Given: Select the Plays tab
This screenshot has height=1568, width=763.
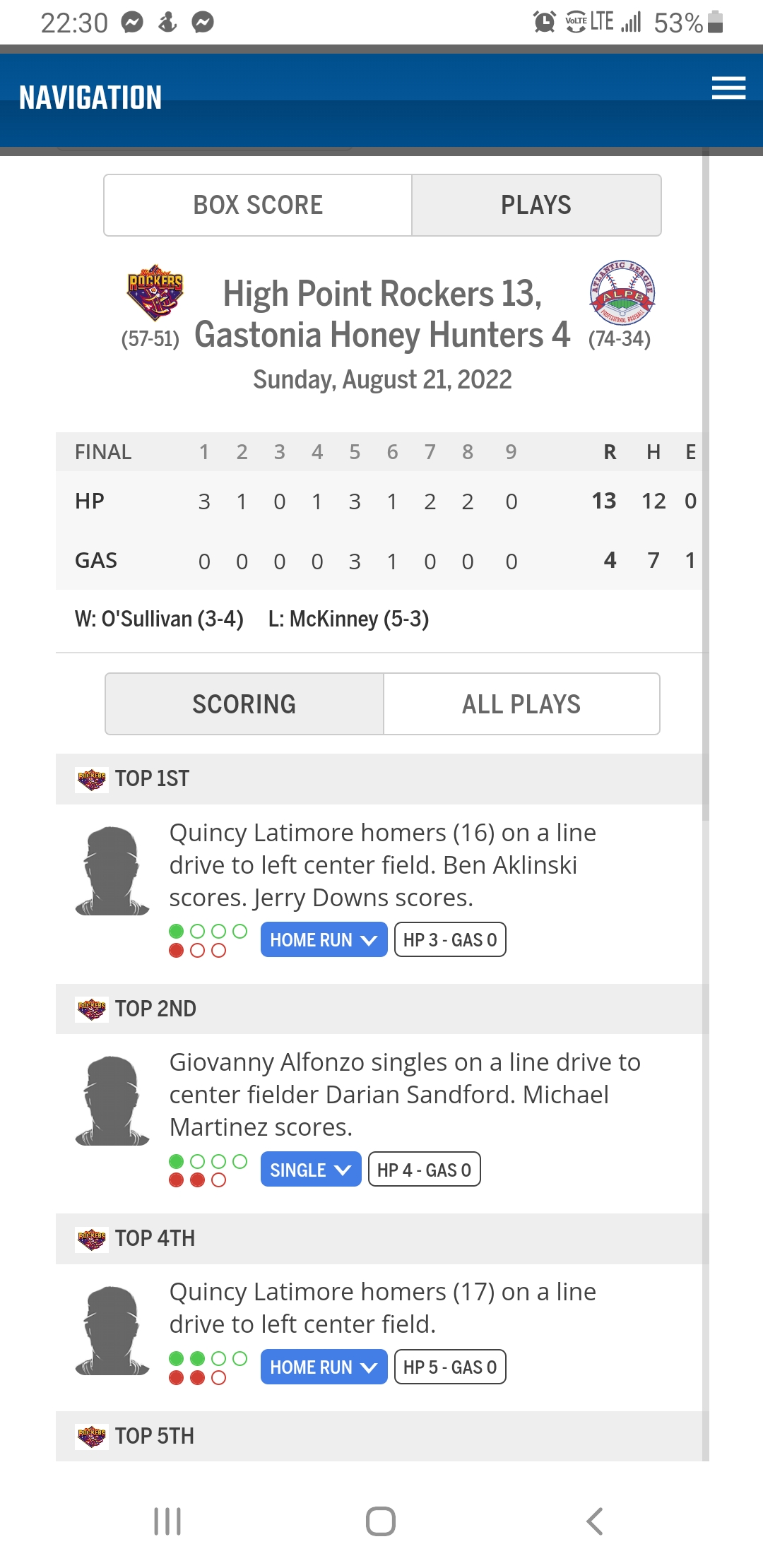Looking at the screenshot, I should (536, 205).
